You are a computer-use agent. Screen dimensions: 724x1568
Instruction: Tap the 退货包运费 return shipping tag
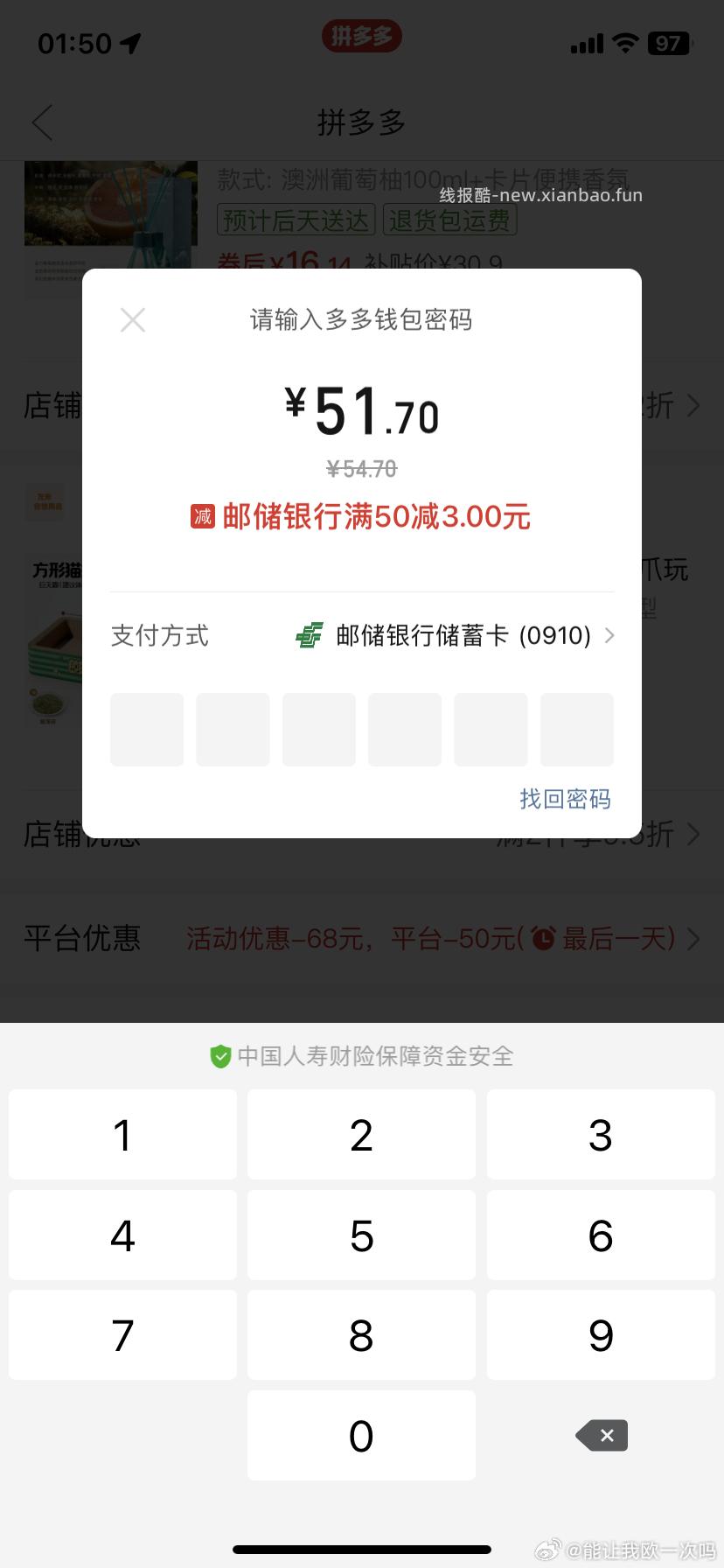[x=449, y=220]
